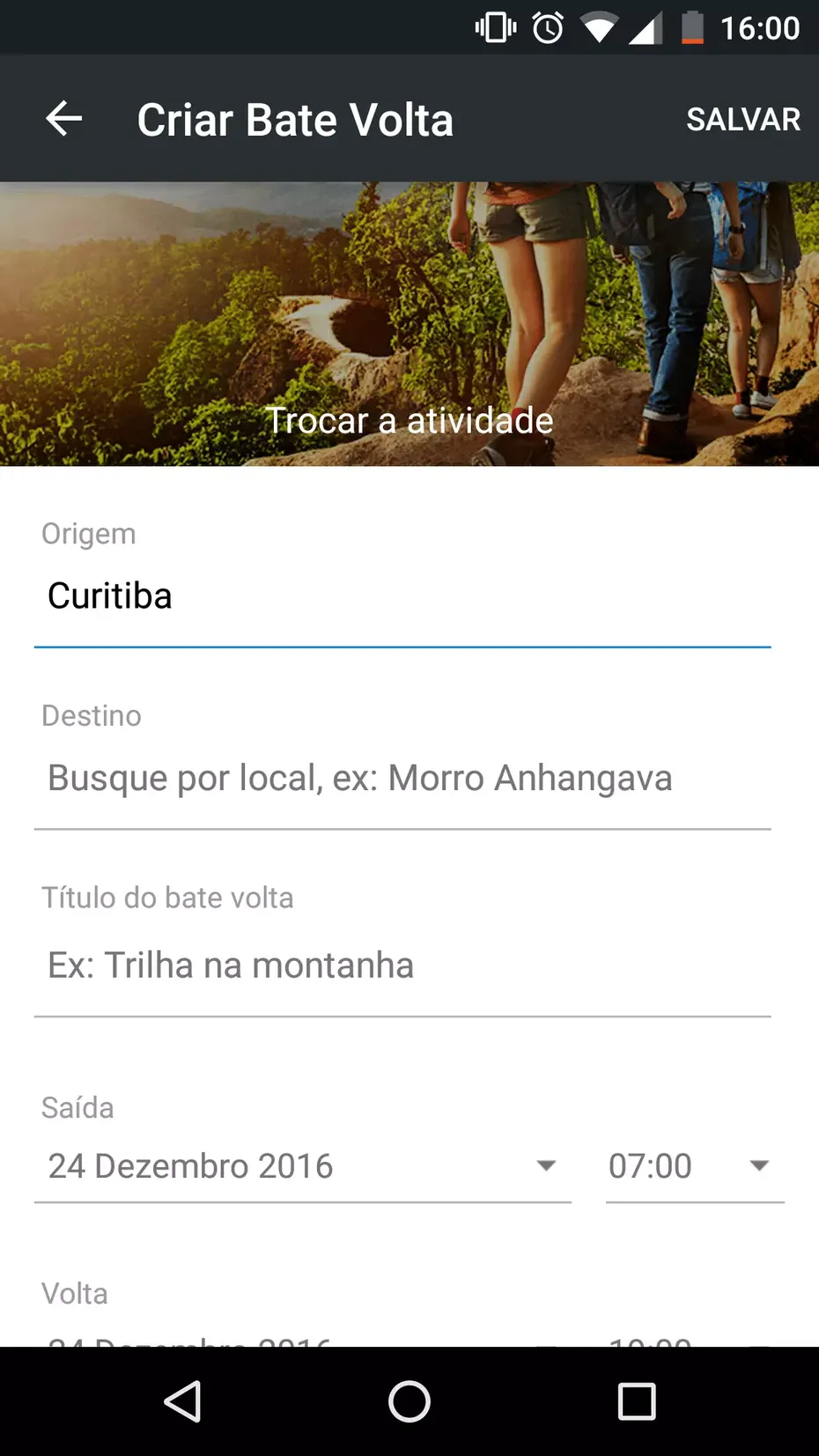This screenshot has width=819, height=1456.
Task: Click the back arrow in the toolbar
Action: [x=63, y=118]
